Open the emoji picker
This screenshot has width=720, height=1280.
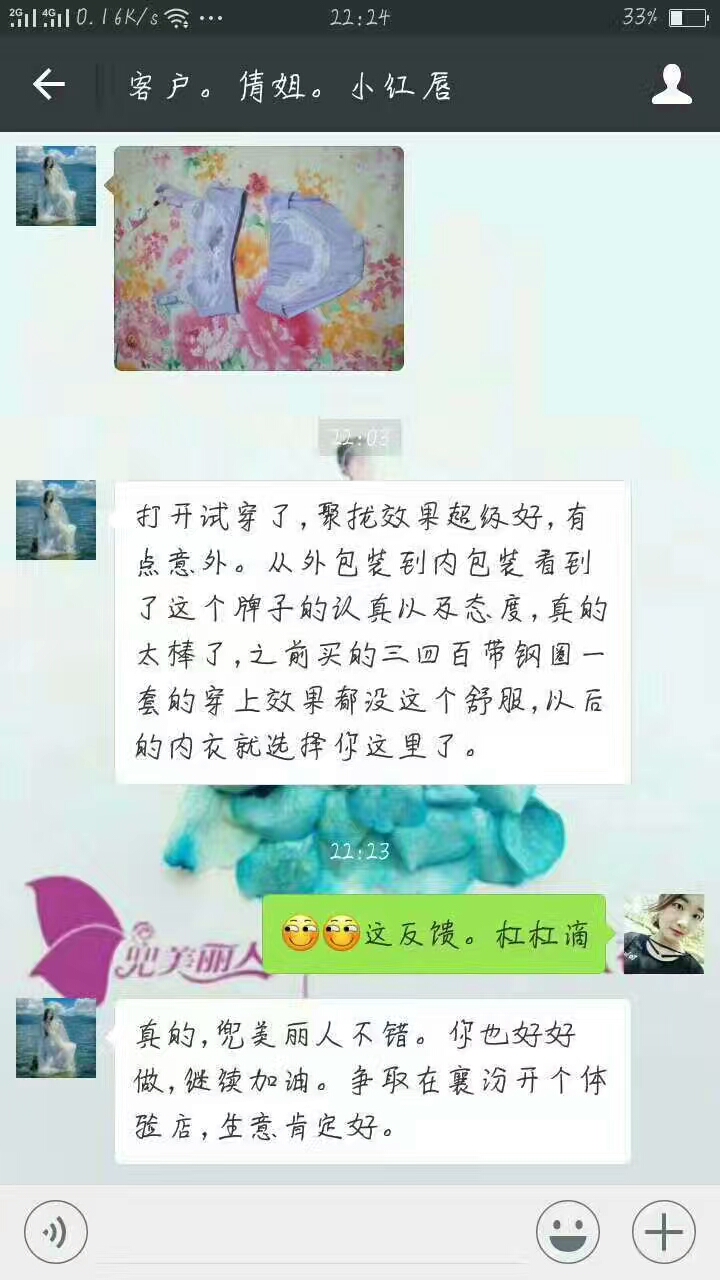click(567, 1231)
